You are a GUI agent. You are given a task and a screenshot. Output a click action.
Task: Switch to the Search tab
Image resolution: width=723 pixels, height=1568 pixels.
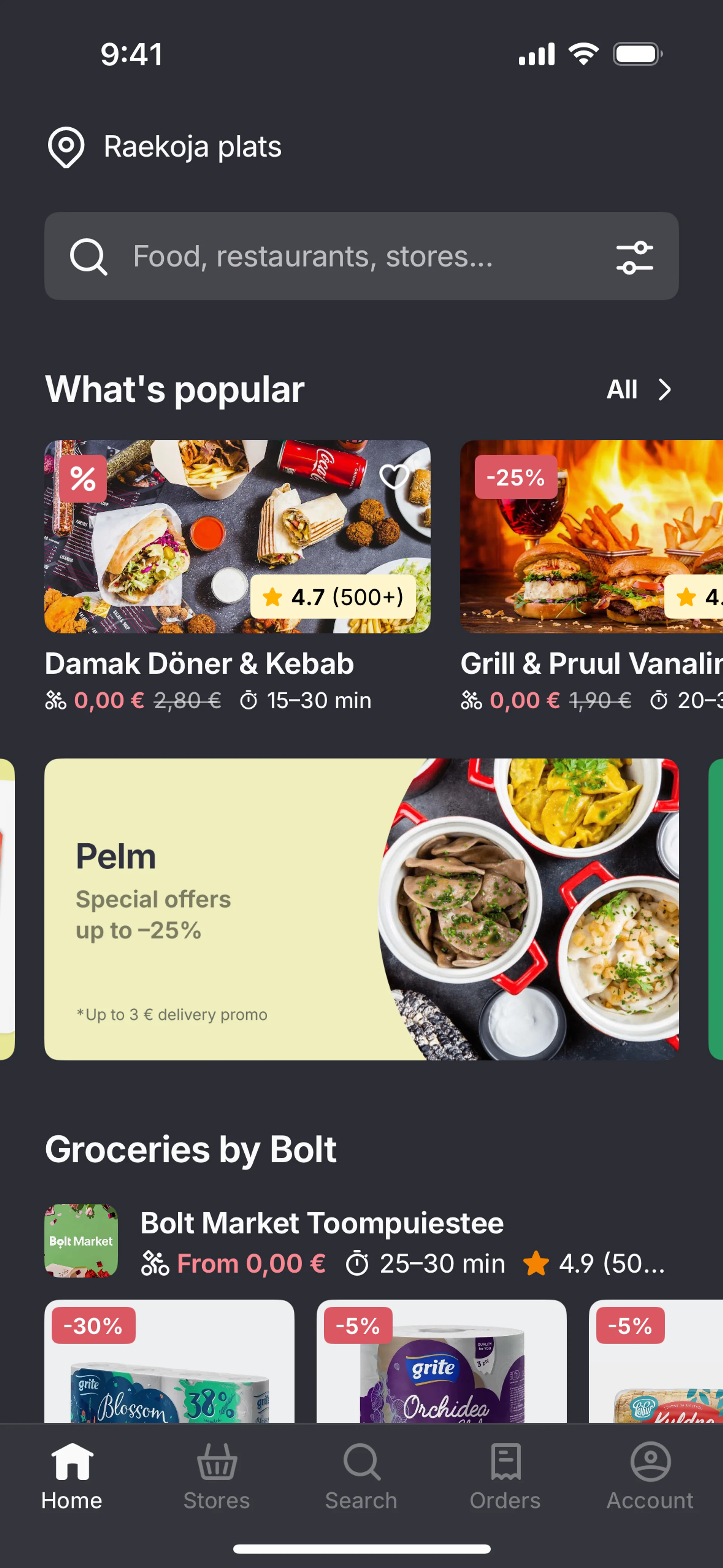click(361, 1477)
